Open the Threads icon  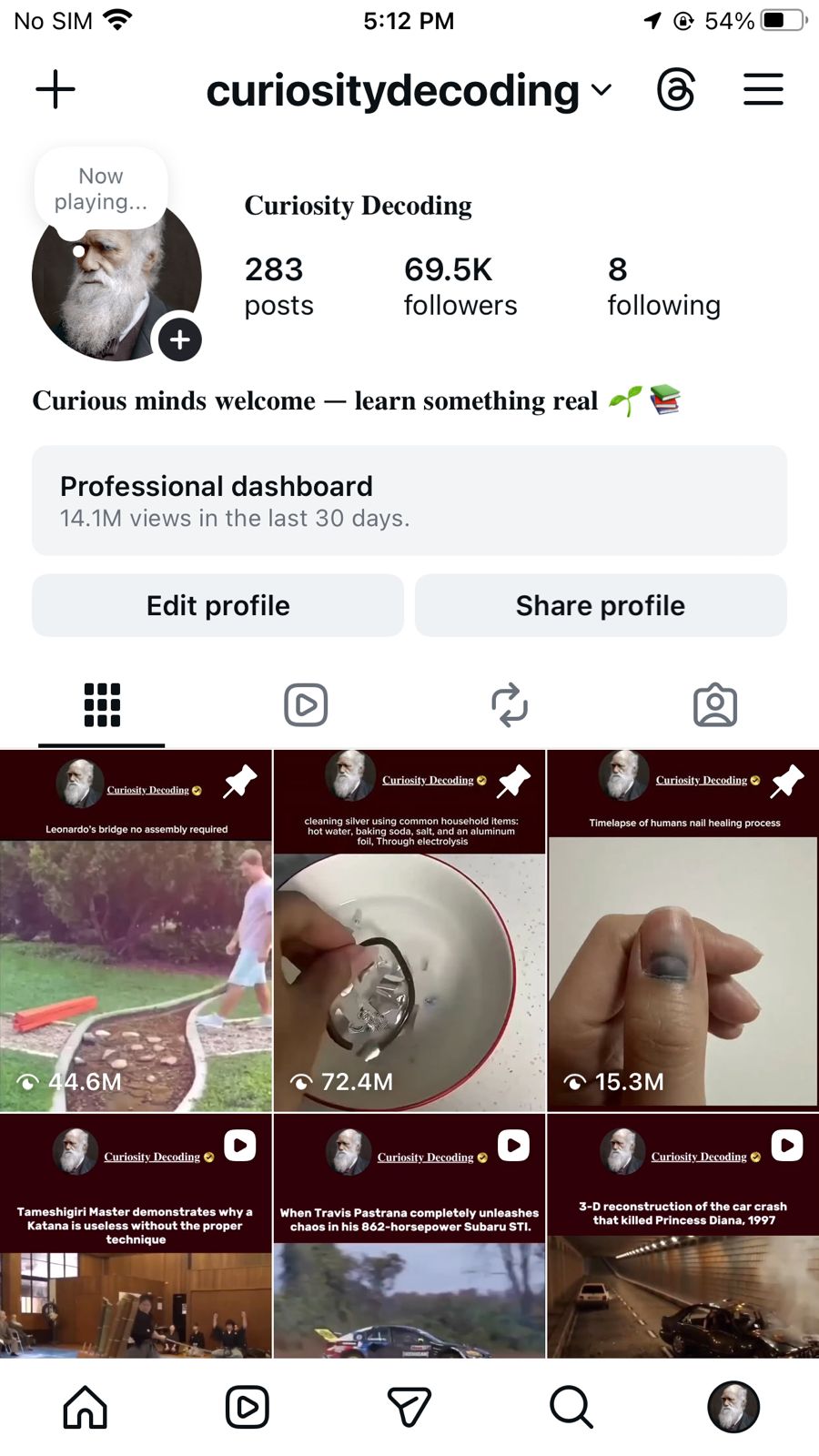coord(675,89)
